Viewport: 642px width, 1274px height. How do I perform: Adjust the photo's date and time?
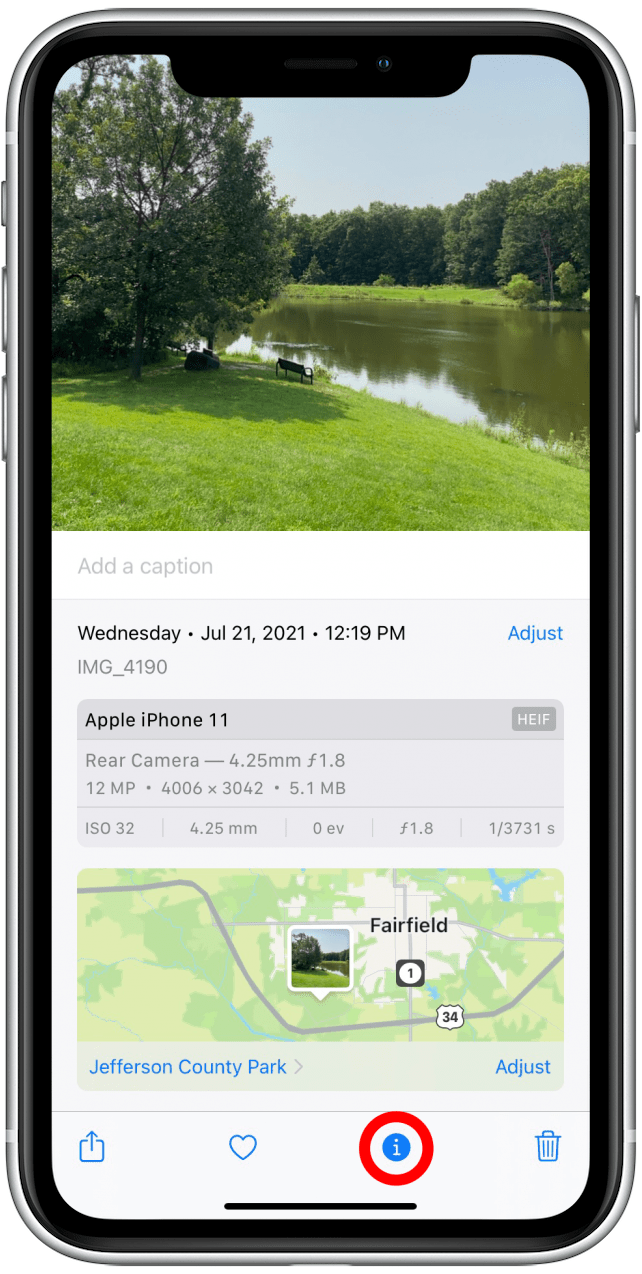pos(535,633)
